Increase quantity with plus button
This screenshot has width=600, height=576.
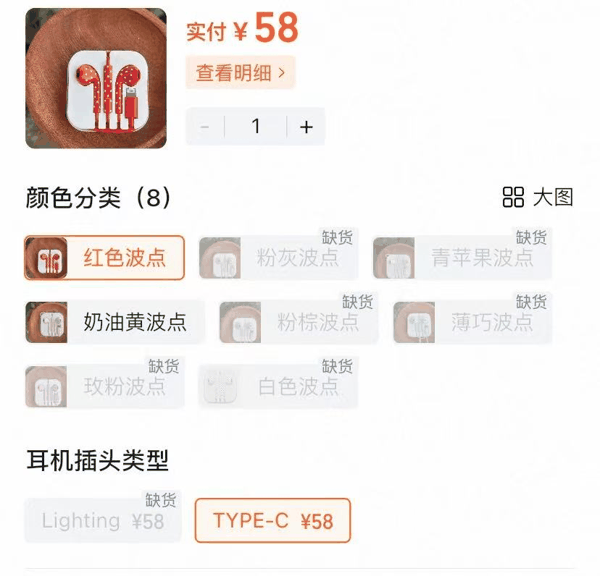point(306,127)
